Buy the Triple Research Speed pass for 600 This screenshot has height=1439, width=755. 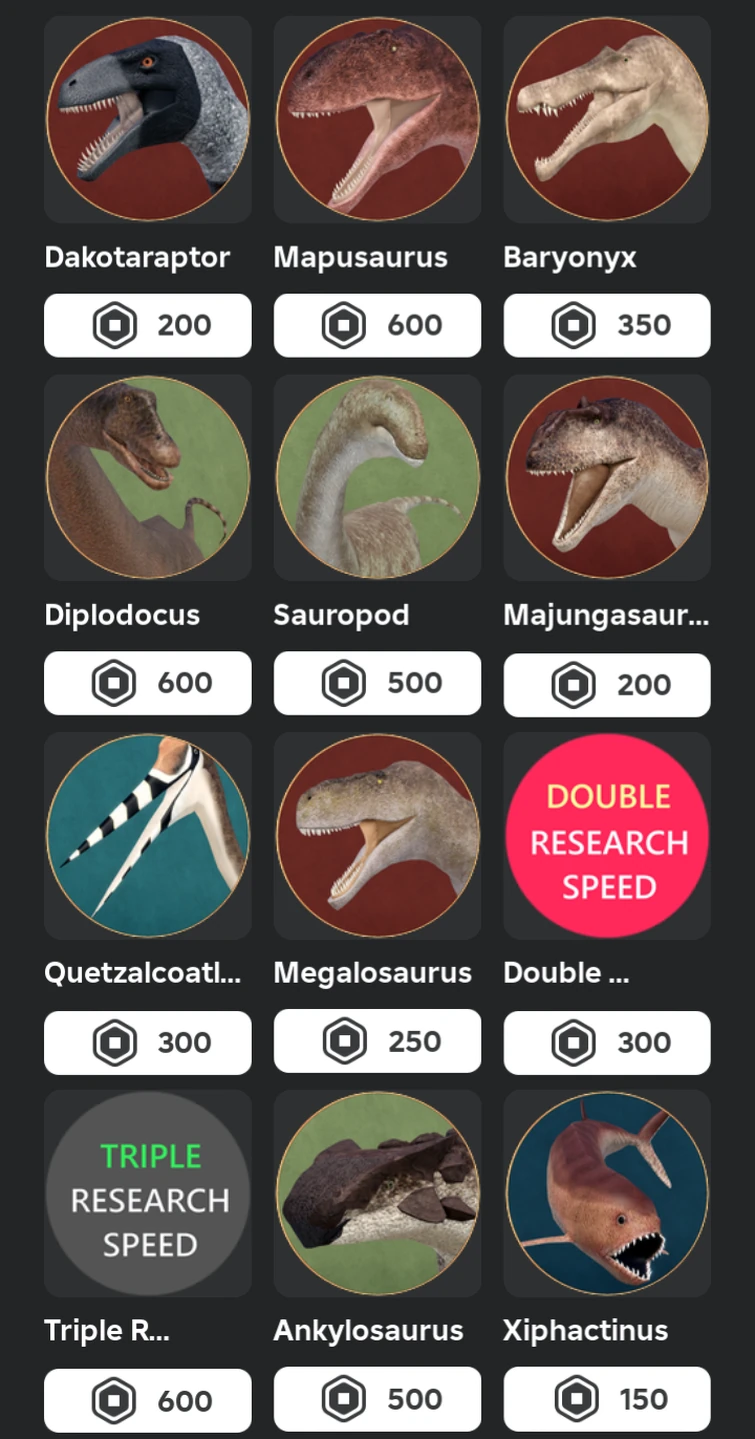[147, 1399]
